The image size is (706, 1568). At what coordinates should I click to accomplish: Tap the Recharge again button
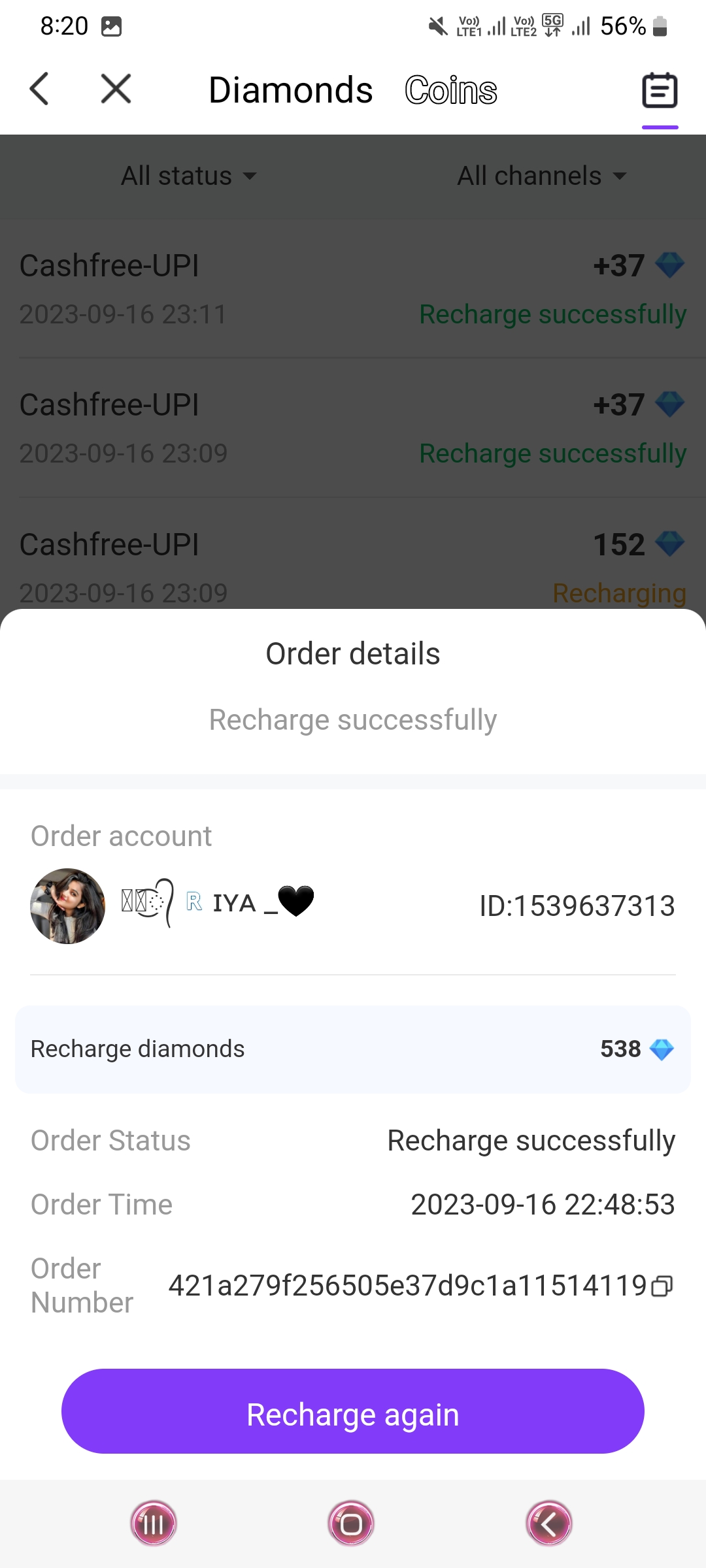tap(353, 1414)
